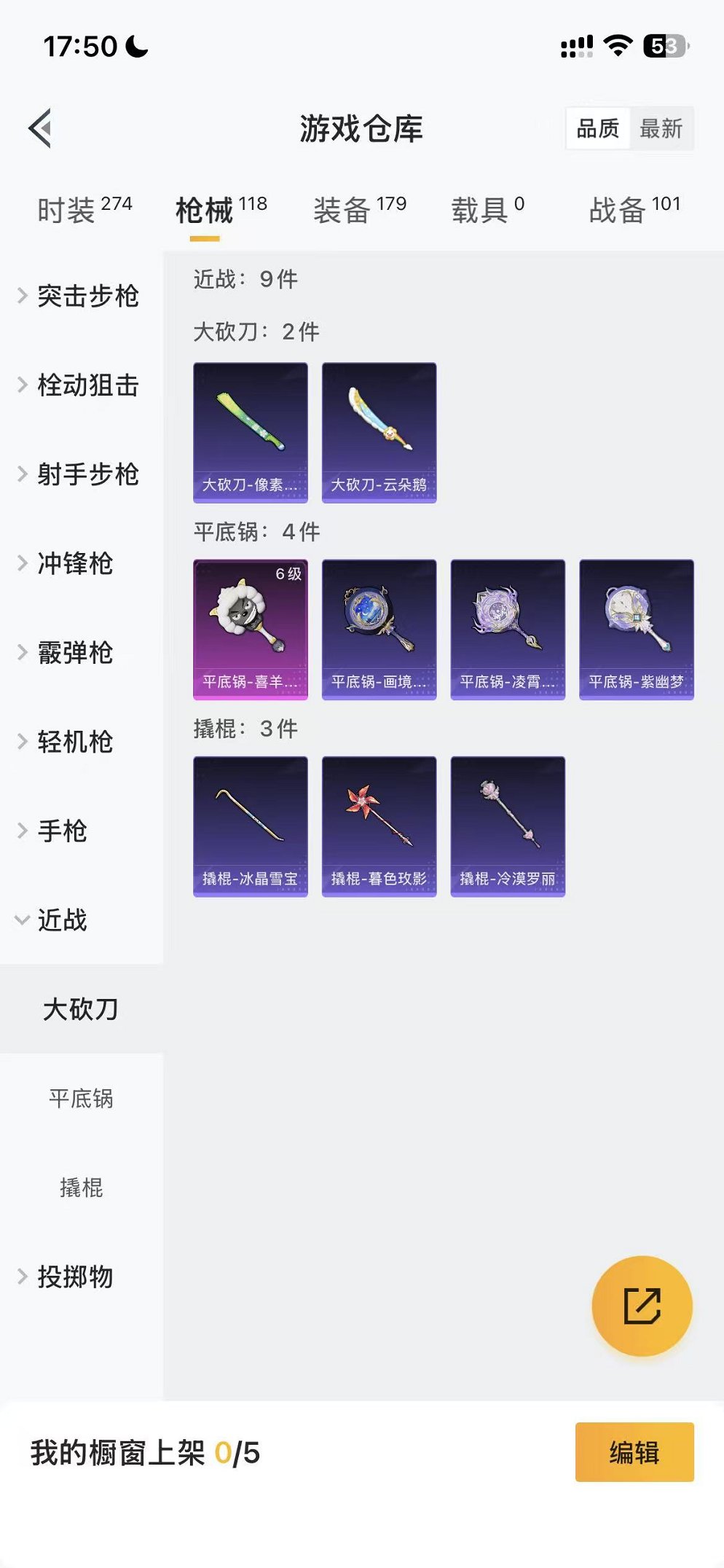Viewport: 724px width, 1568px height.
Task: Expand the 手枪 category
Action: 62,831
